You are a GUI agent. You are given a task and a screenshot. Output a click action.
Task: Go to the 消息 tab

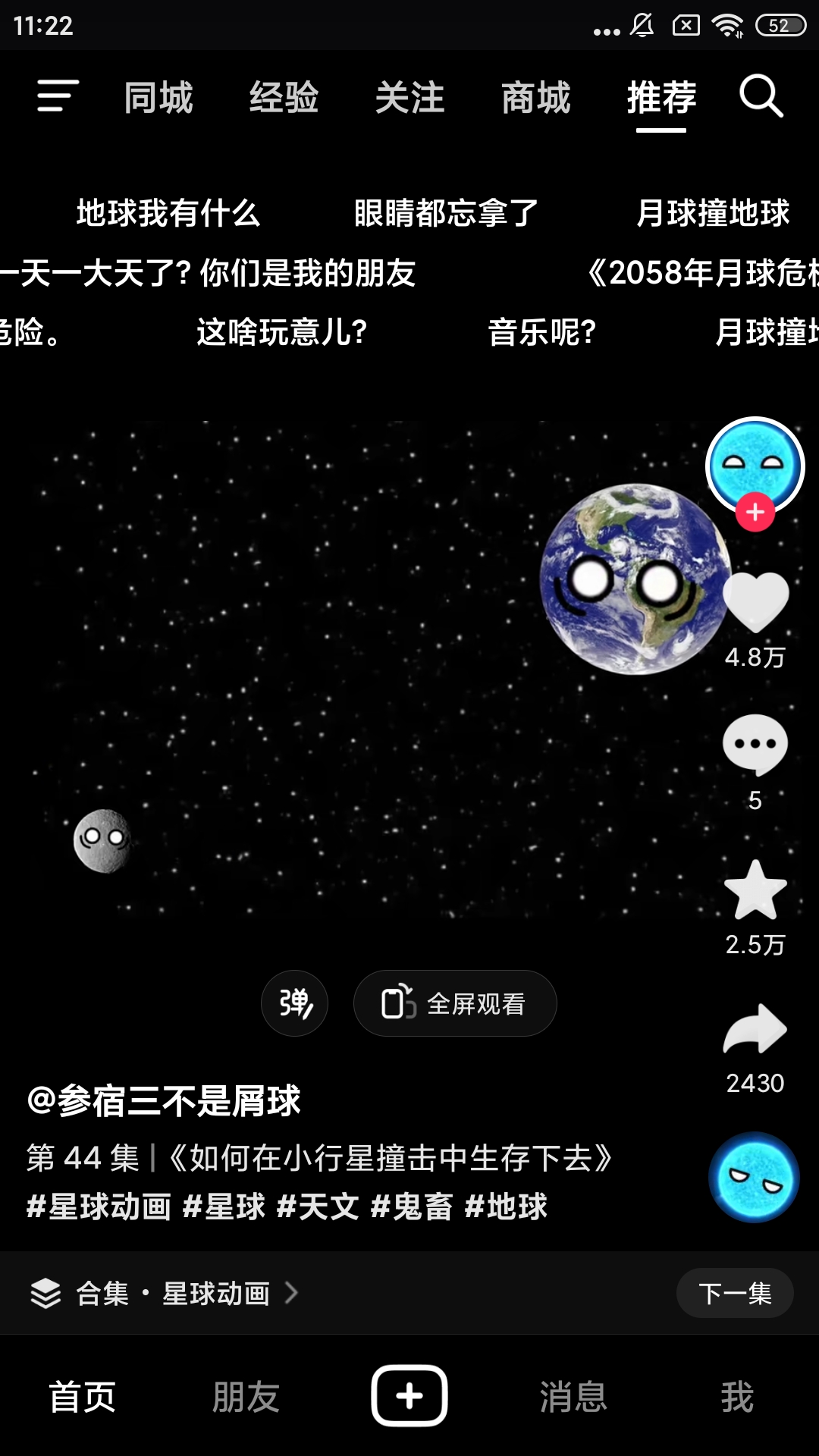pos(573,1396)
